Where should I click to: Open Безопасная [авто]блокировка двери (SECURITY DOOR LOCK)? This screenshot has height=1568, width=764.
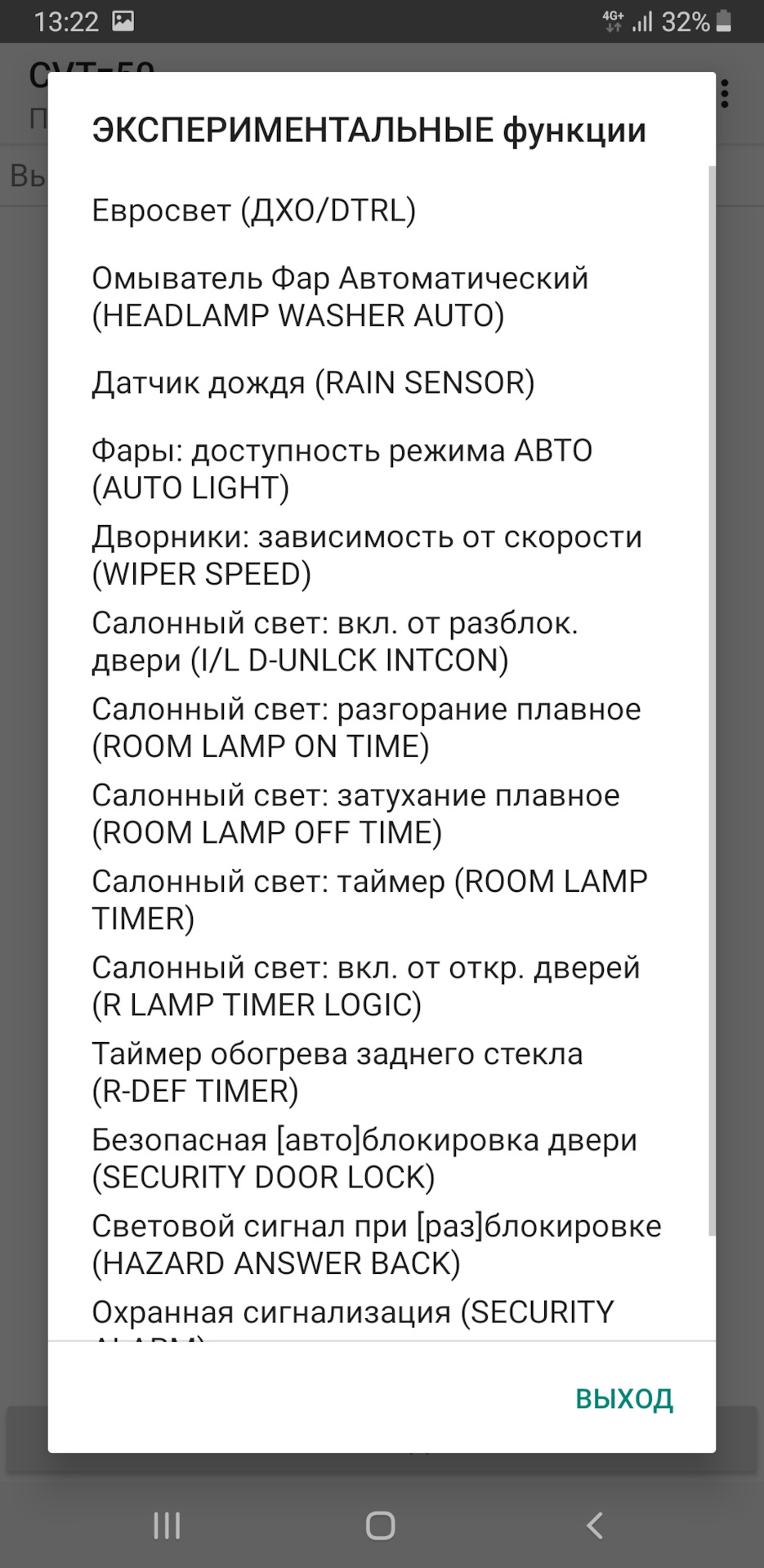[x=364, y=1159]
